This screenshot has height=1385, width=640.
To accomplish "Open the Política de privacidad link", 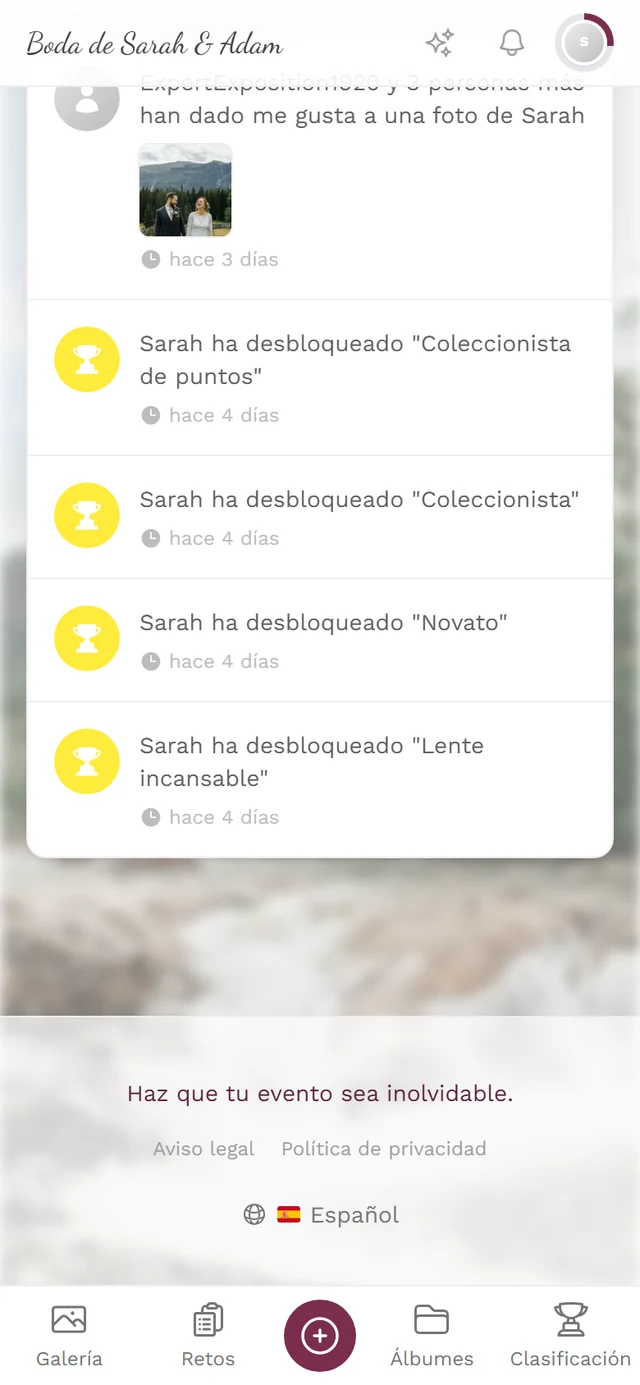I will click(x=384, y=1149).
